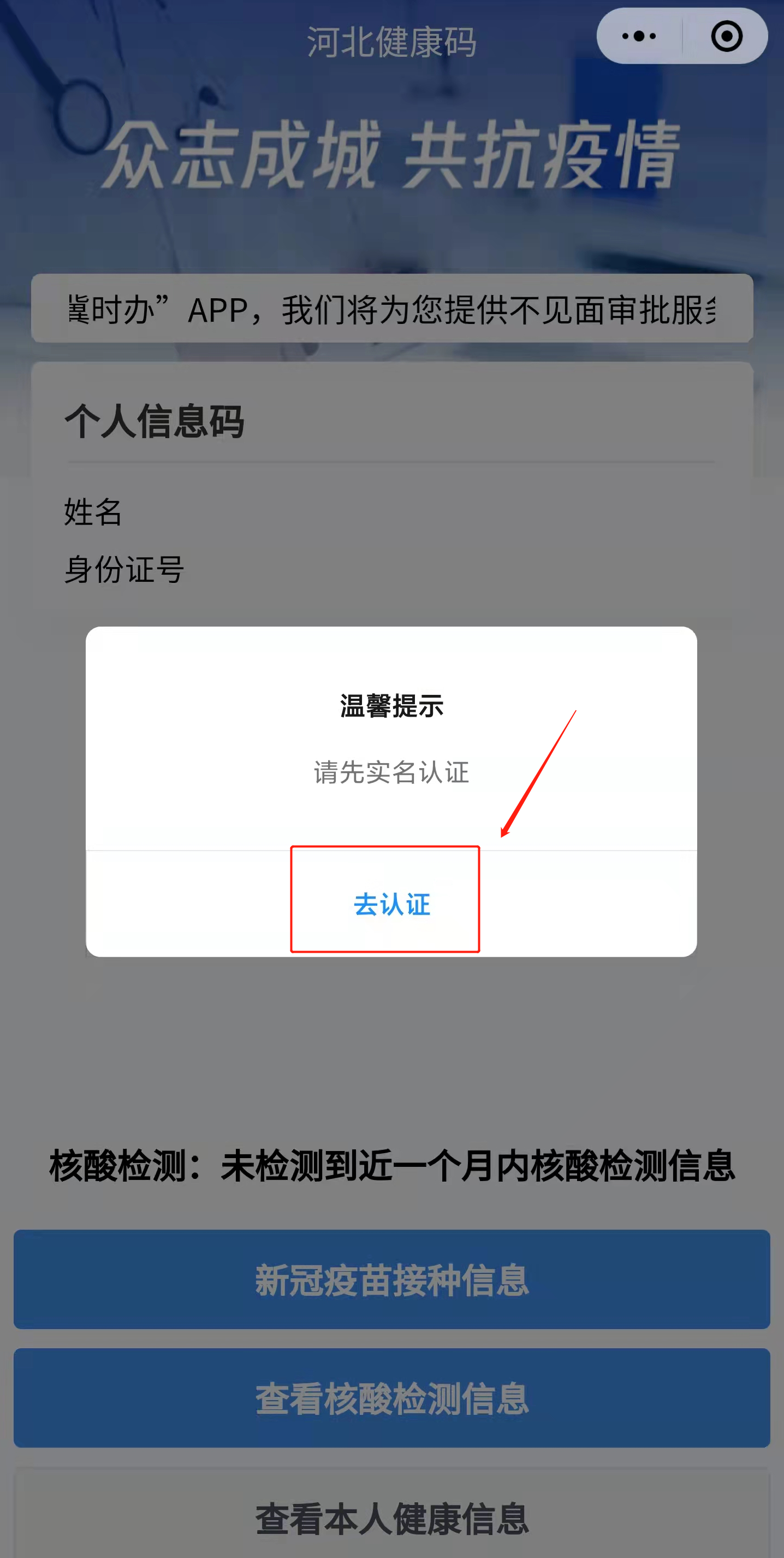
Task: Open 查看本人健康信息
Action: click(391, 1515)
